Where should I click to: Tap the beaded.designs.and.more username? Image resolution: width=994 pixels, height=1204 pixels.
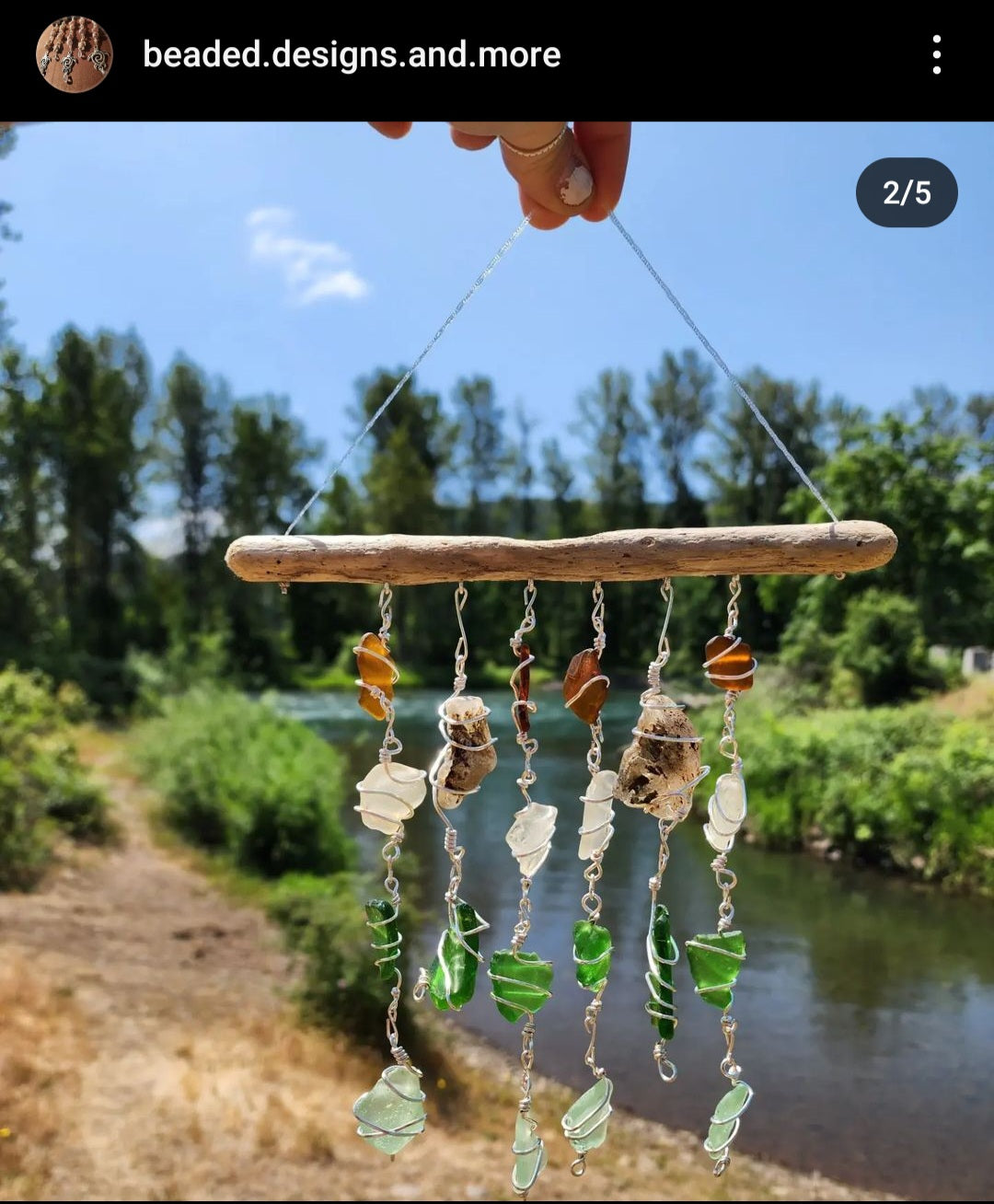[352, 55]
